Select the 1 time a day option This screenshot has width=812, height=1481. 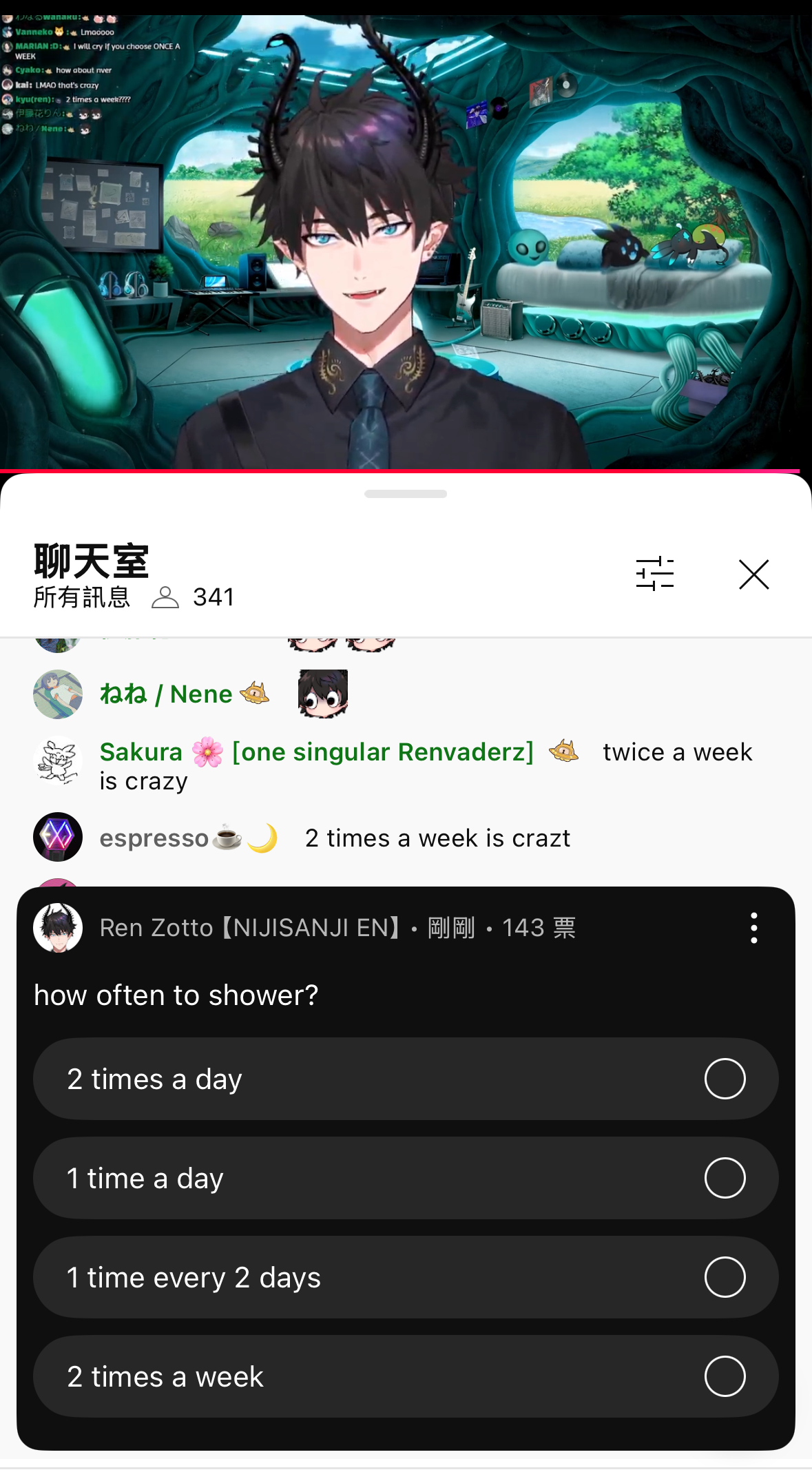[x=406, y=1178]
